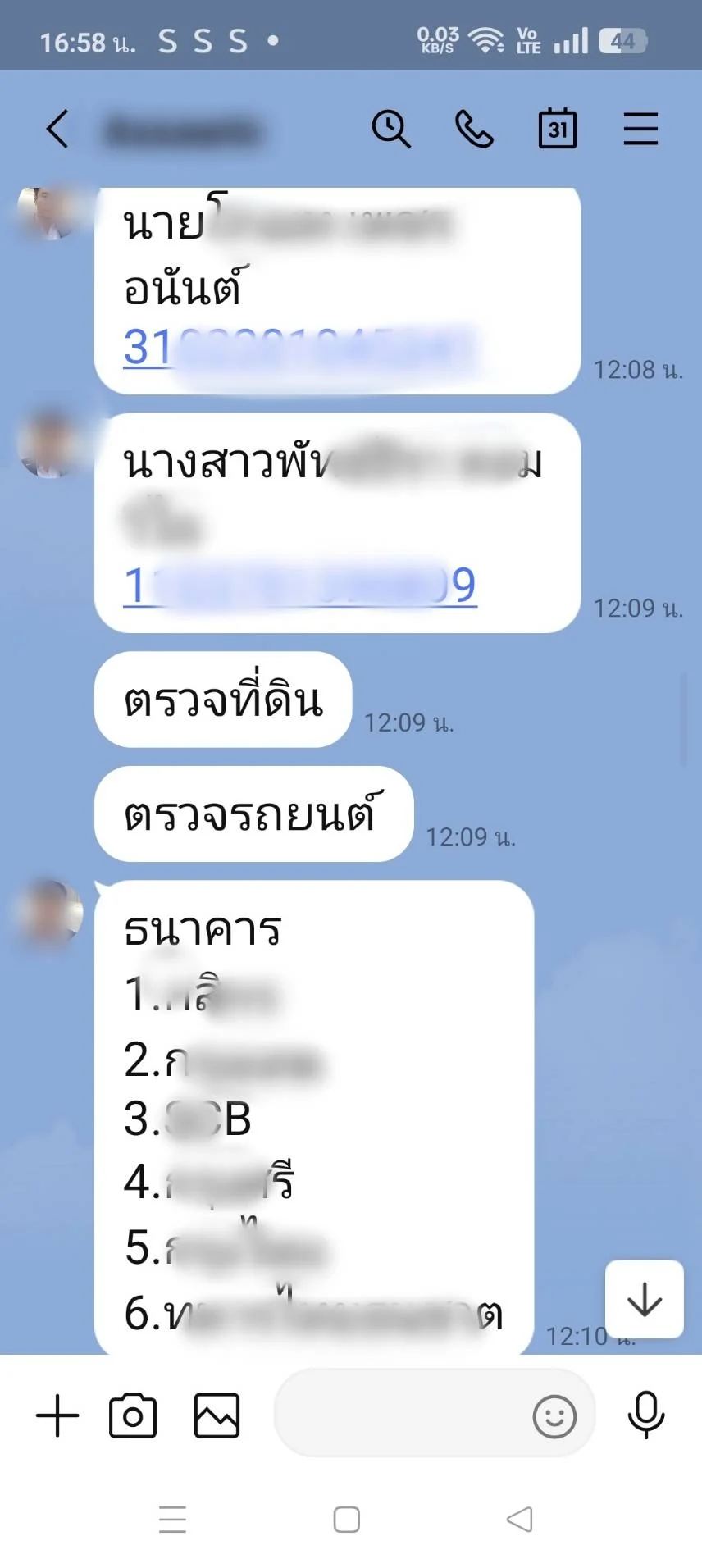Viewport: 702px width, 1568px height.
Task: Open the emoji and sticker picker
Action: [554, 1416]
